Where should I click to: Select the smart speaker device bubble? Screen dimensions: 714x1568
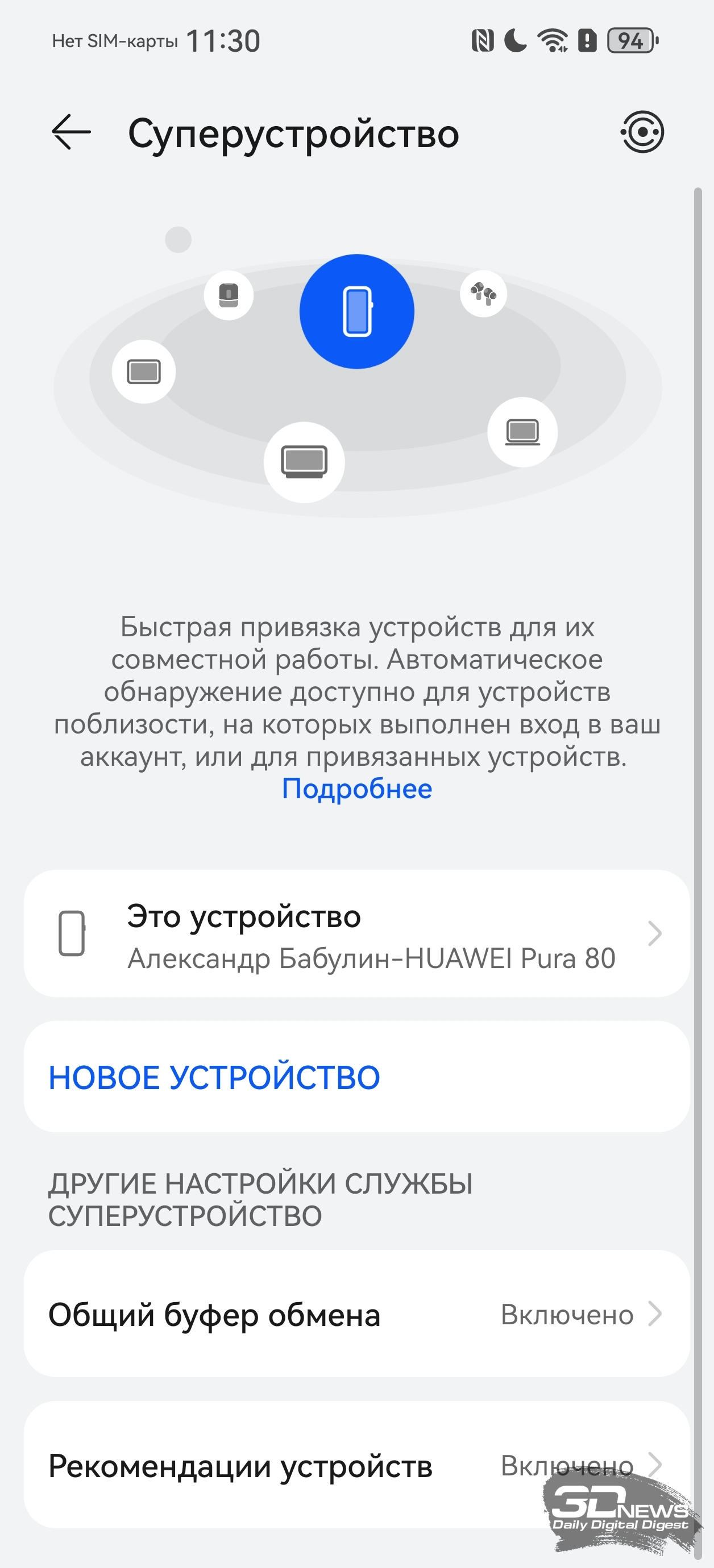[229, 295]
